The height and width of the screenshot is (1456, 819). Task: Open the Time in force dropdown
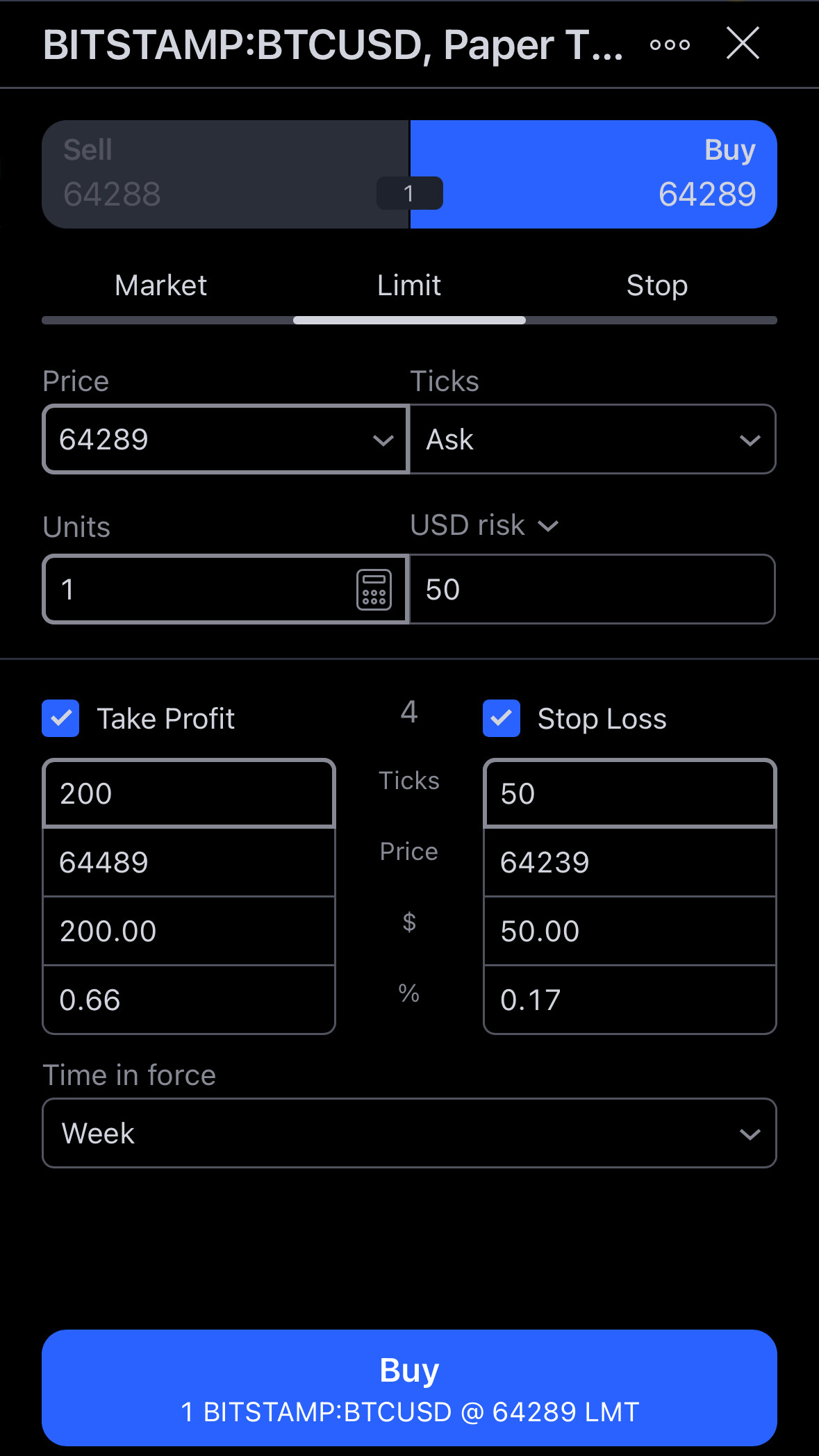click(409, 1133)
